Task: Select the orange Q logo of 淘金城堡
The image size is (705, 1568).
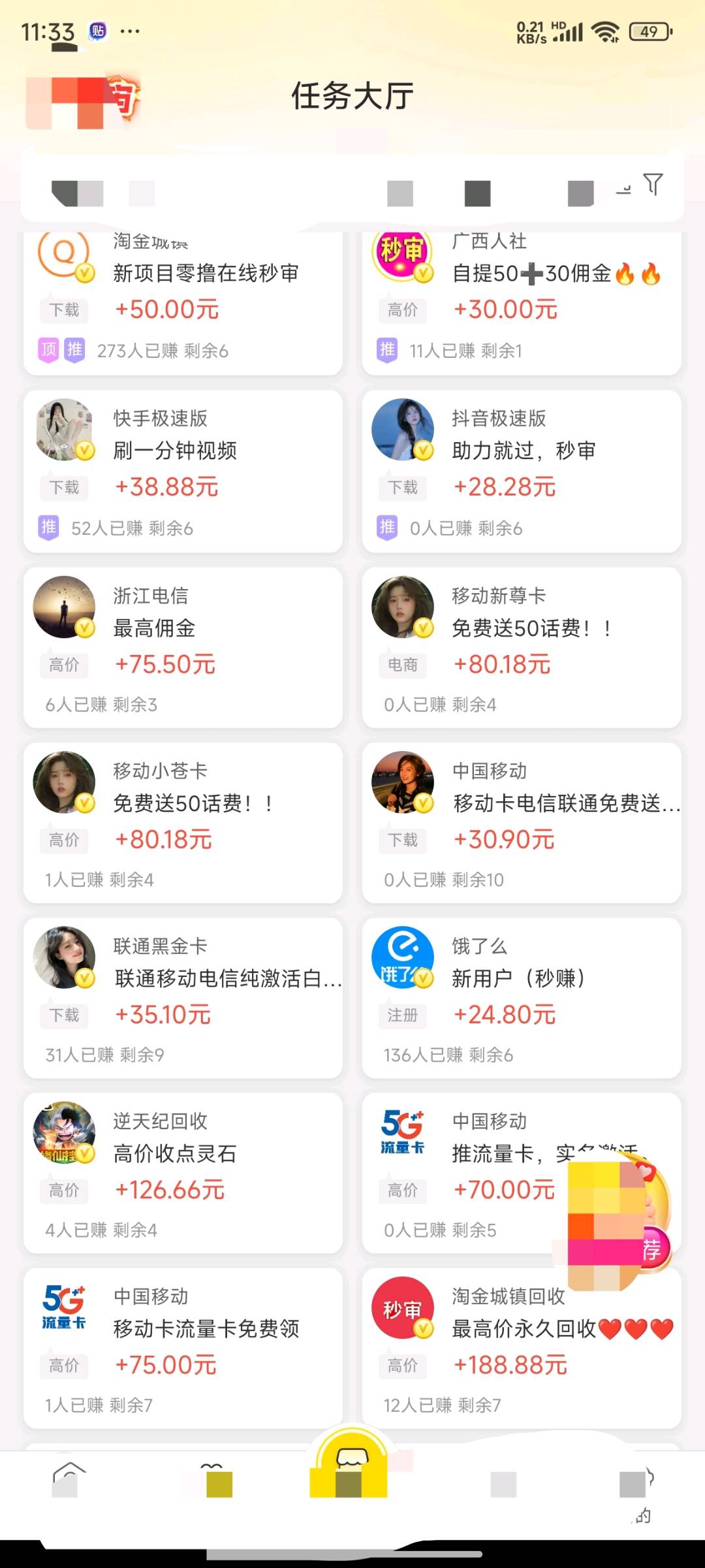Action: (64, 255)
